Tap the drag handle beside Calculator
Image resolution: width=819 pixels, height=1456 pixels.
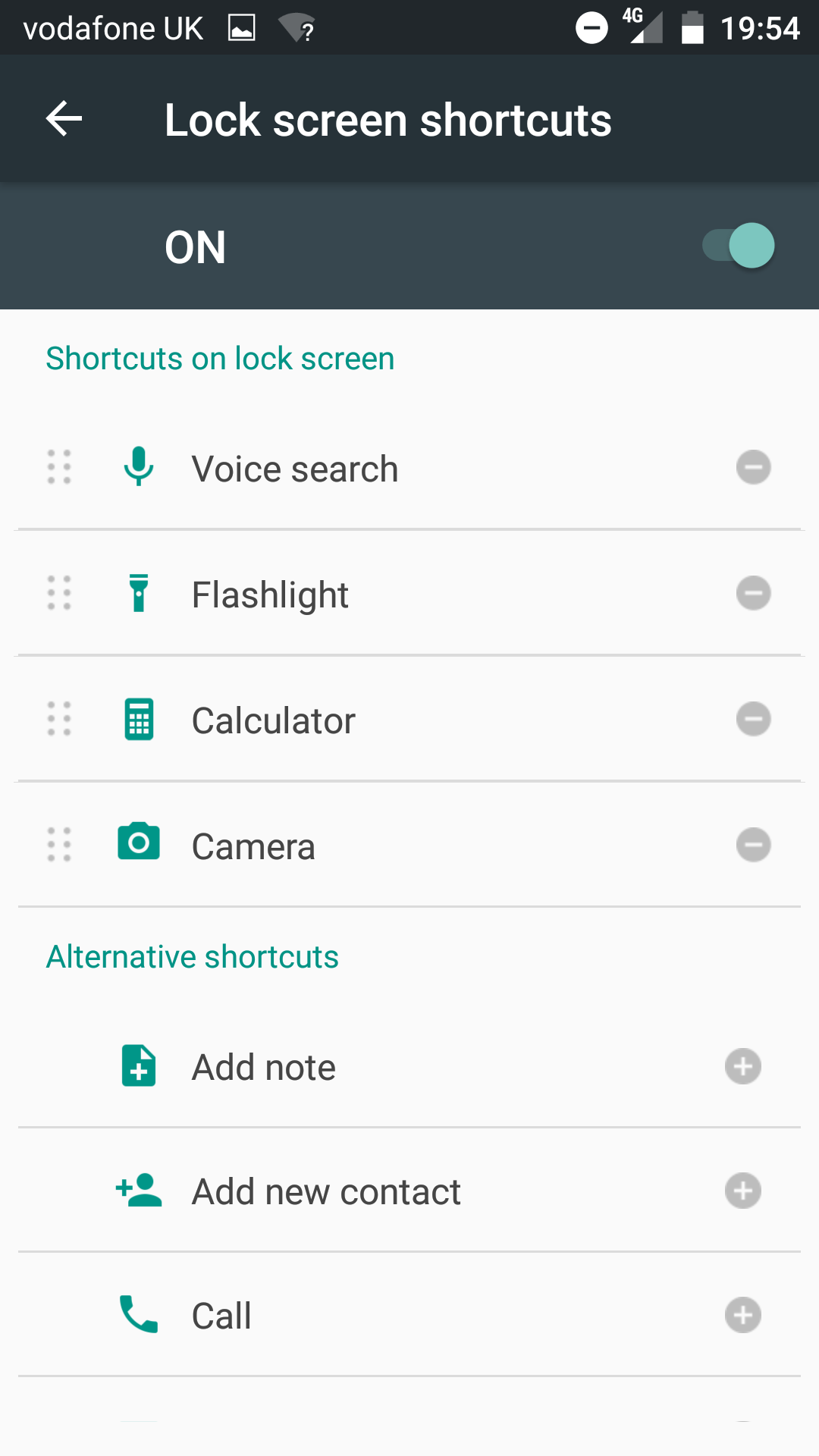click(x=59, y=719)
